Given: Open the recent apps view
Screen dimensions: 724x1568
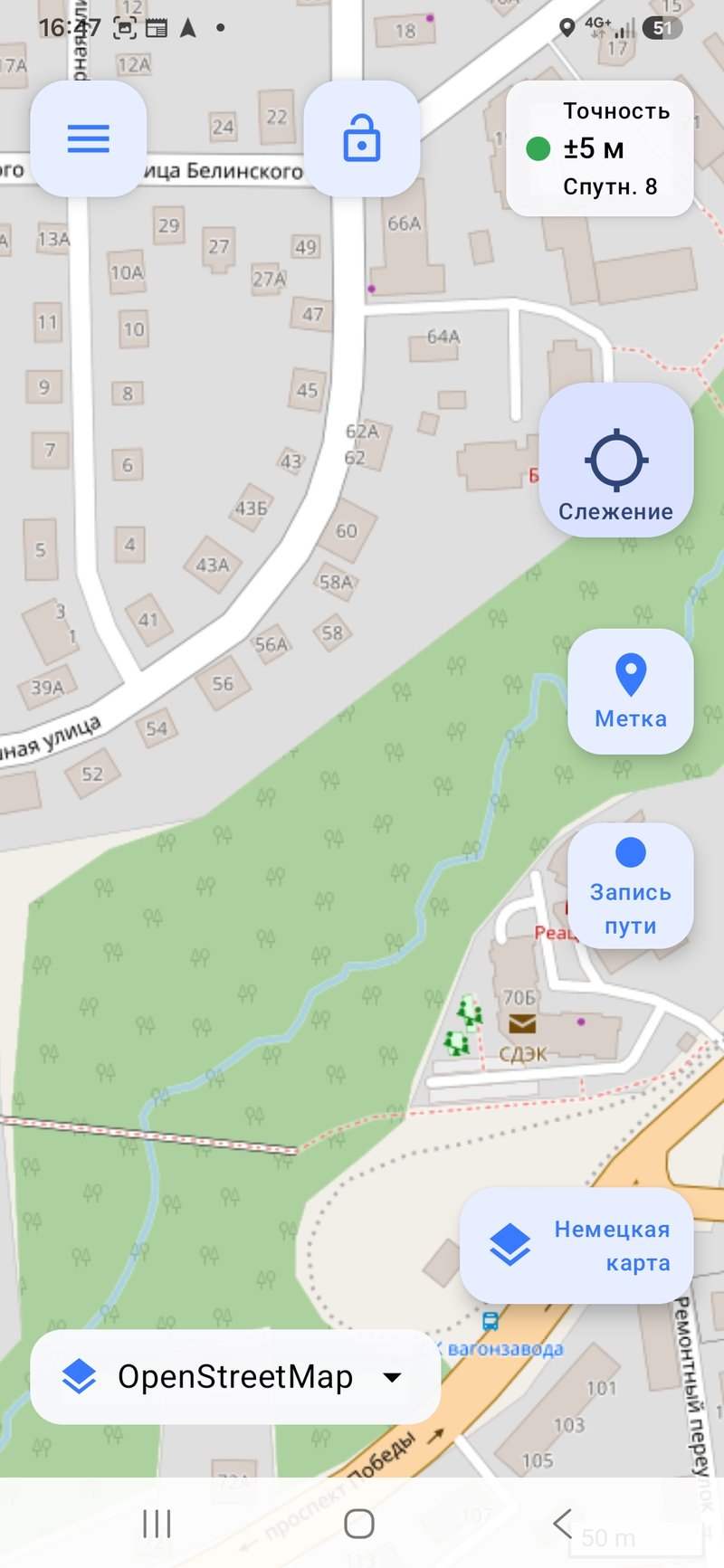Looking at the screenshot, I should (x=157, y=1524).
